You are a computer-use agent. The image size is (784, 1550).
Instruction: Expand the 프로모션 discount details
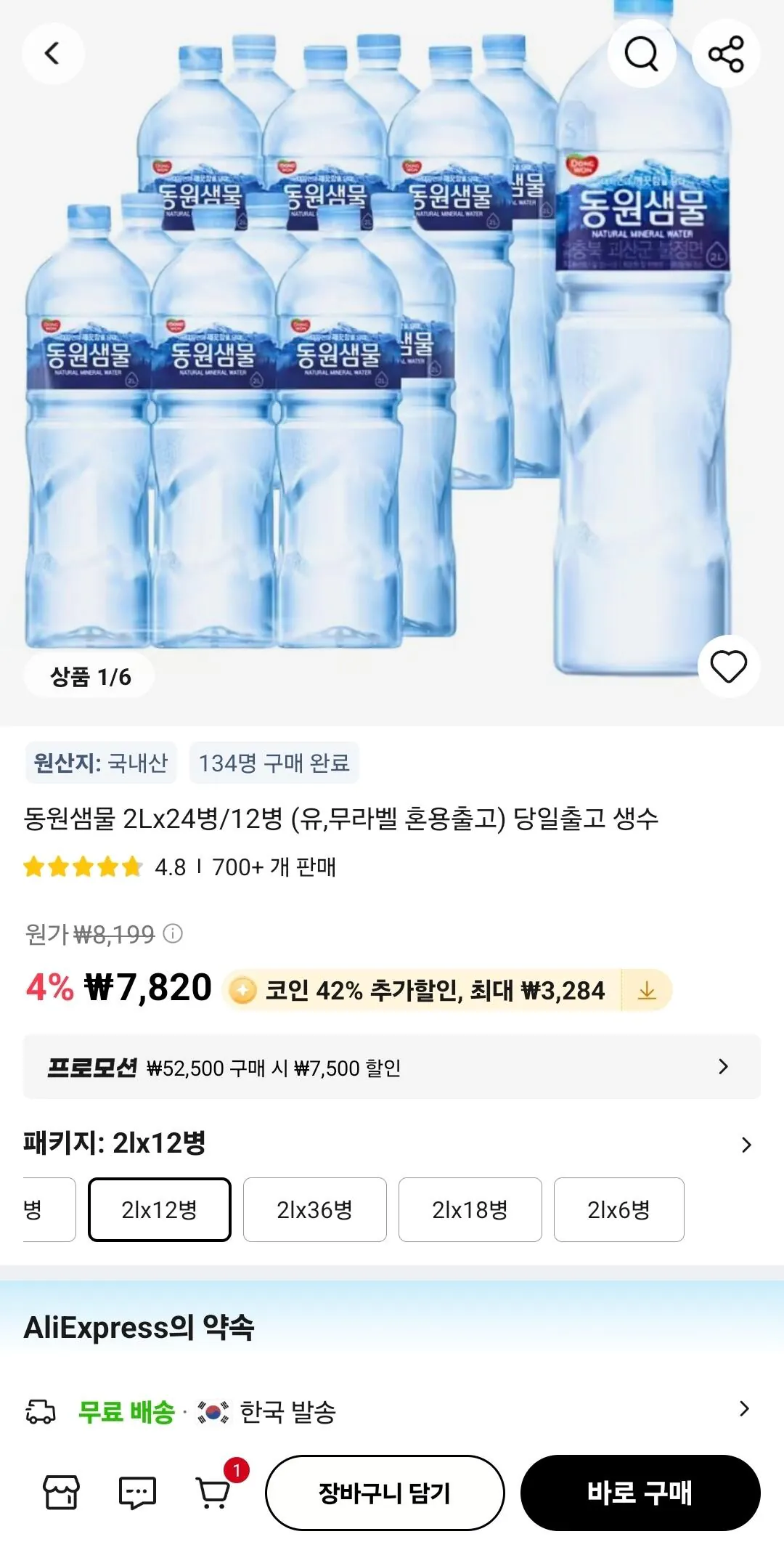tap(722, 1066)
